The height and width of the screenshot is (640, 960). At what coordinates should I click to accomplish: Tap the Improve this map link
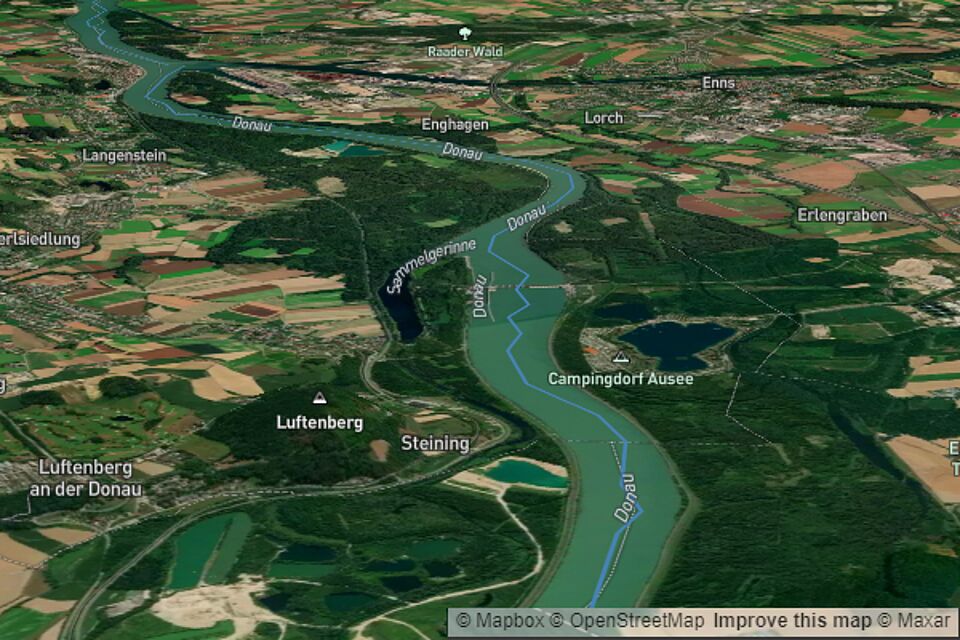[x=790, y=621]
